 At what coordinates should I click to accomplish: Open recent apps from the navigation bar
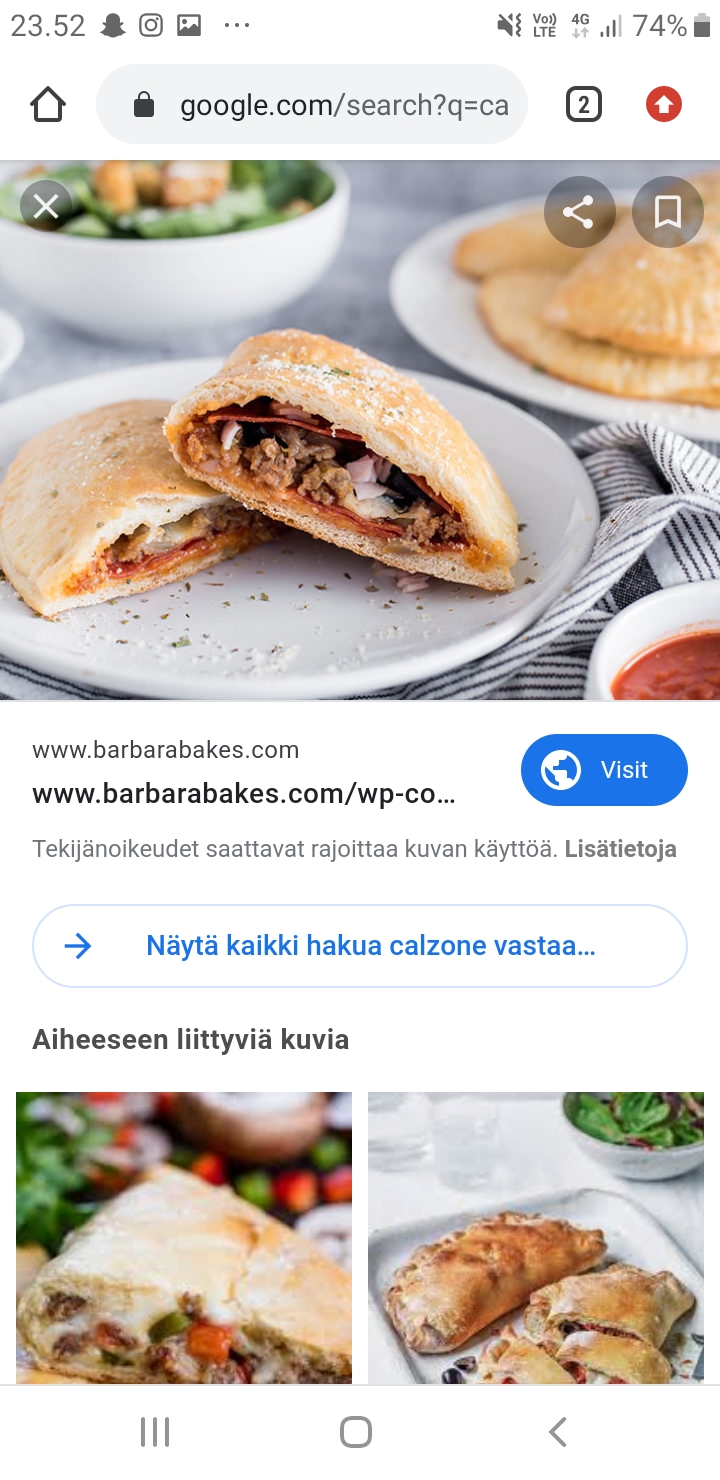click(x=155, y=1432)
